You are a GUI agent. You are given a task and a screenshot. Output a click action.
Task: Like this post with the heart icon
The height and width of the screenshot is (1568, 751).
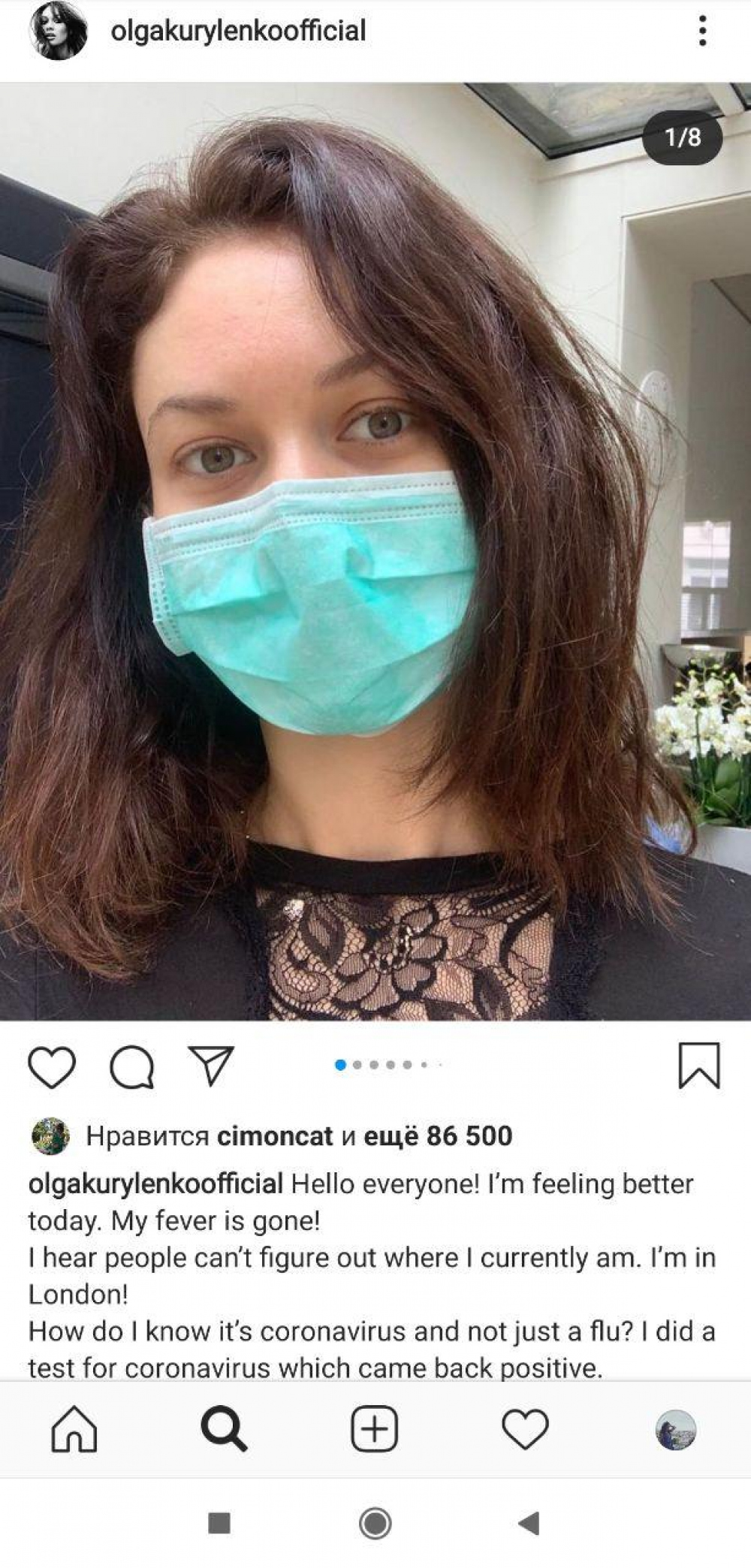pyautogui.click(x=52, y=1066)
